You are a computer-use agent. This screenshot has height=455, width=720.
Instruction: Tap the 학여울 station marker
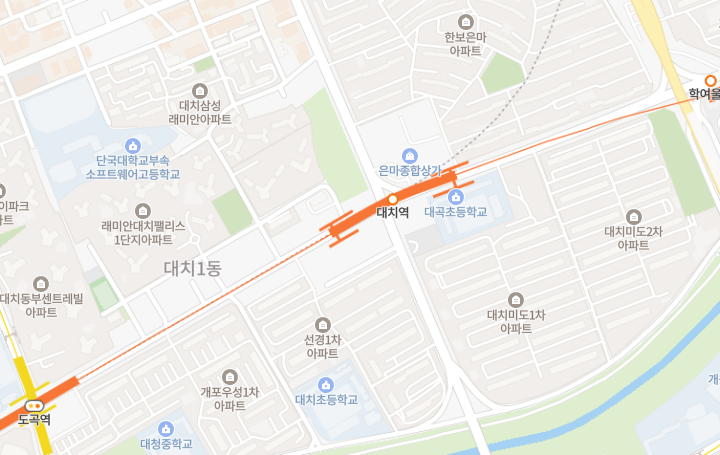(711, 80)
